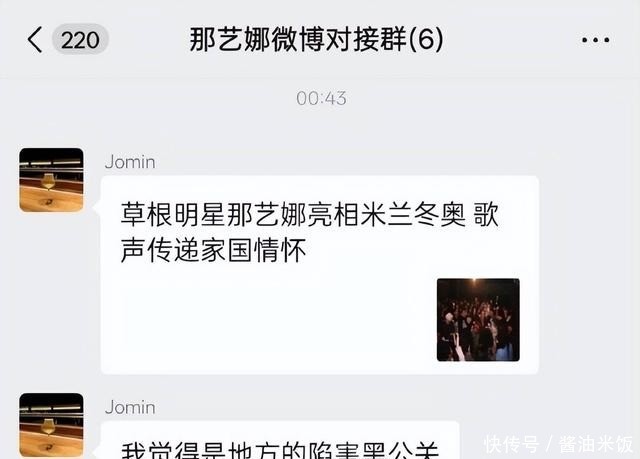Open the group chat overflow menu
Viewport: 640px width, 459px height.
(595, 40)
